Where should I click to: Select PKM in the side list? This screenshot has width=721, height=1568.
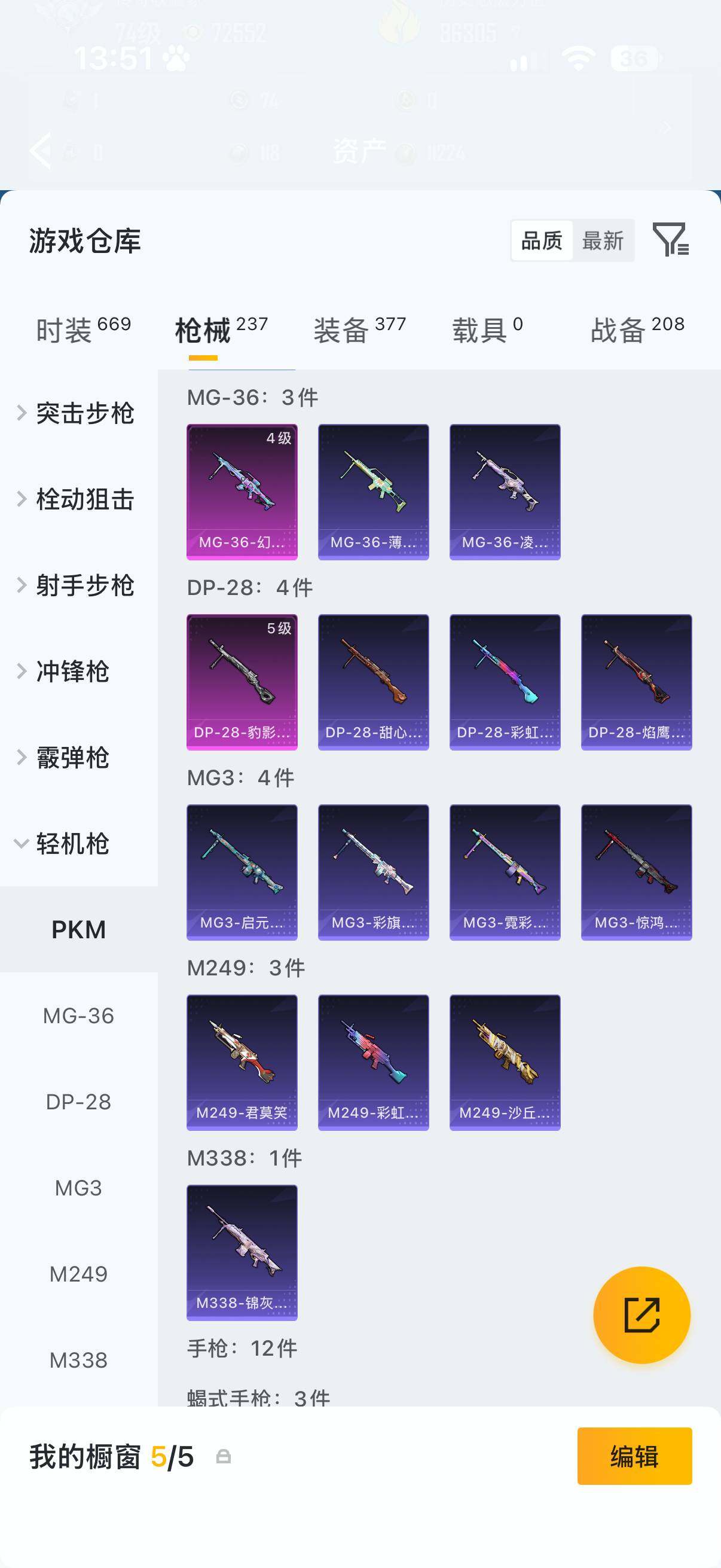pyautogui.click(x=78, y=929)
